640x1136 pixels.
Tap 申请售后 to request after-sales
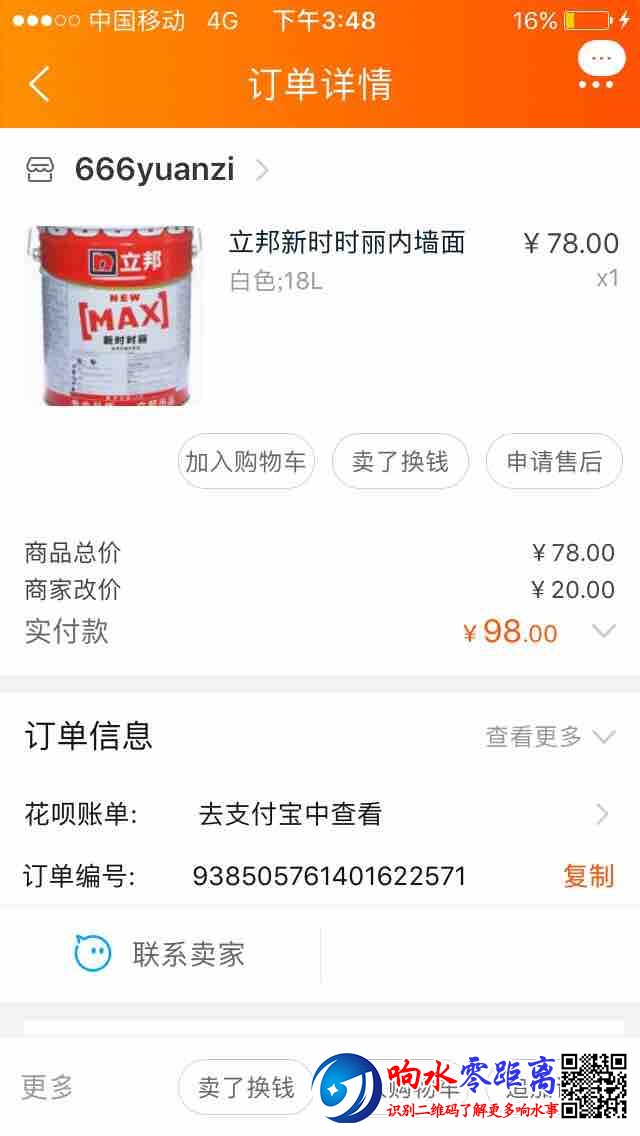coord(554,461)
